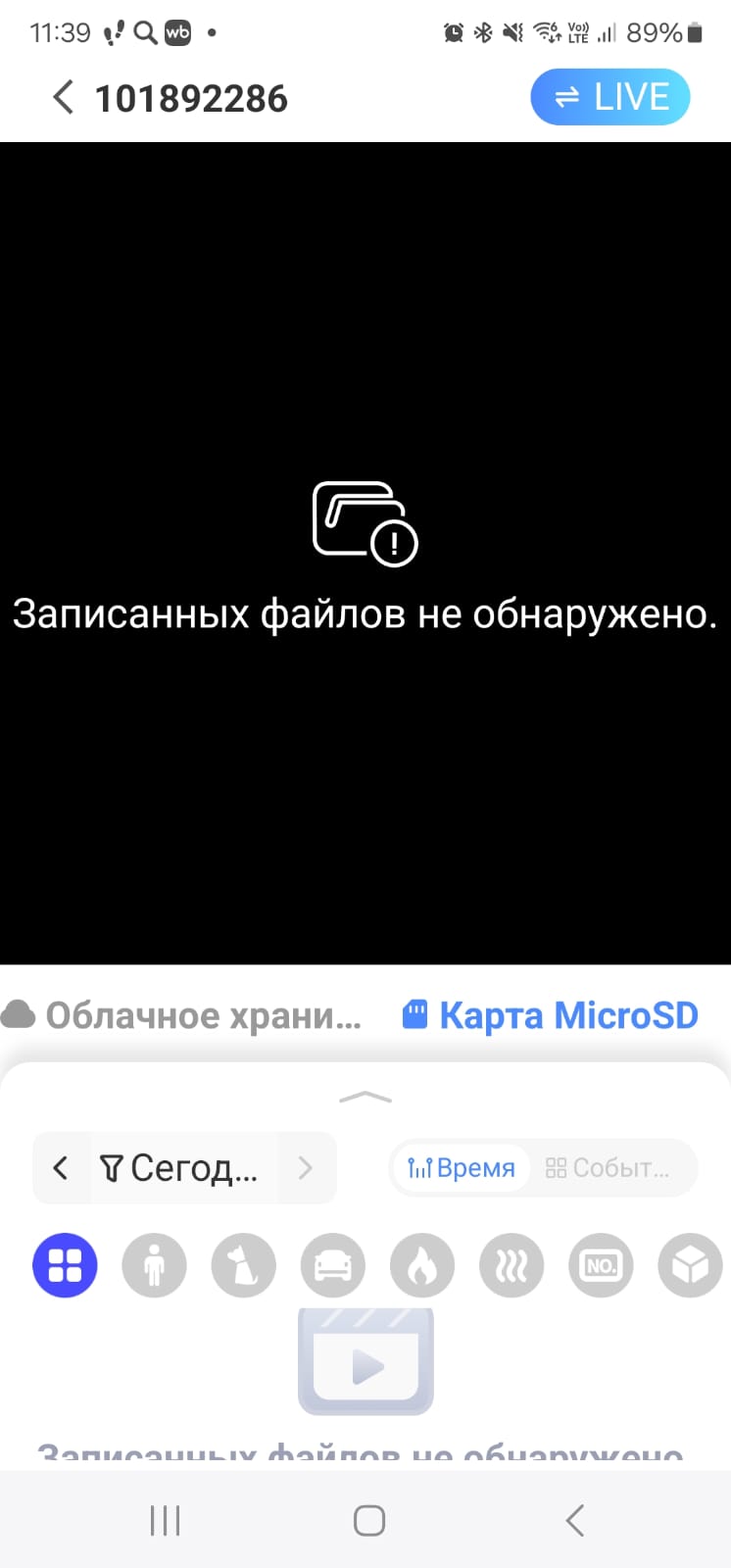This screenshot has width=731, height=1568.
Task: Select all event types filter
Action: point(65,1265)
